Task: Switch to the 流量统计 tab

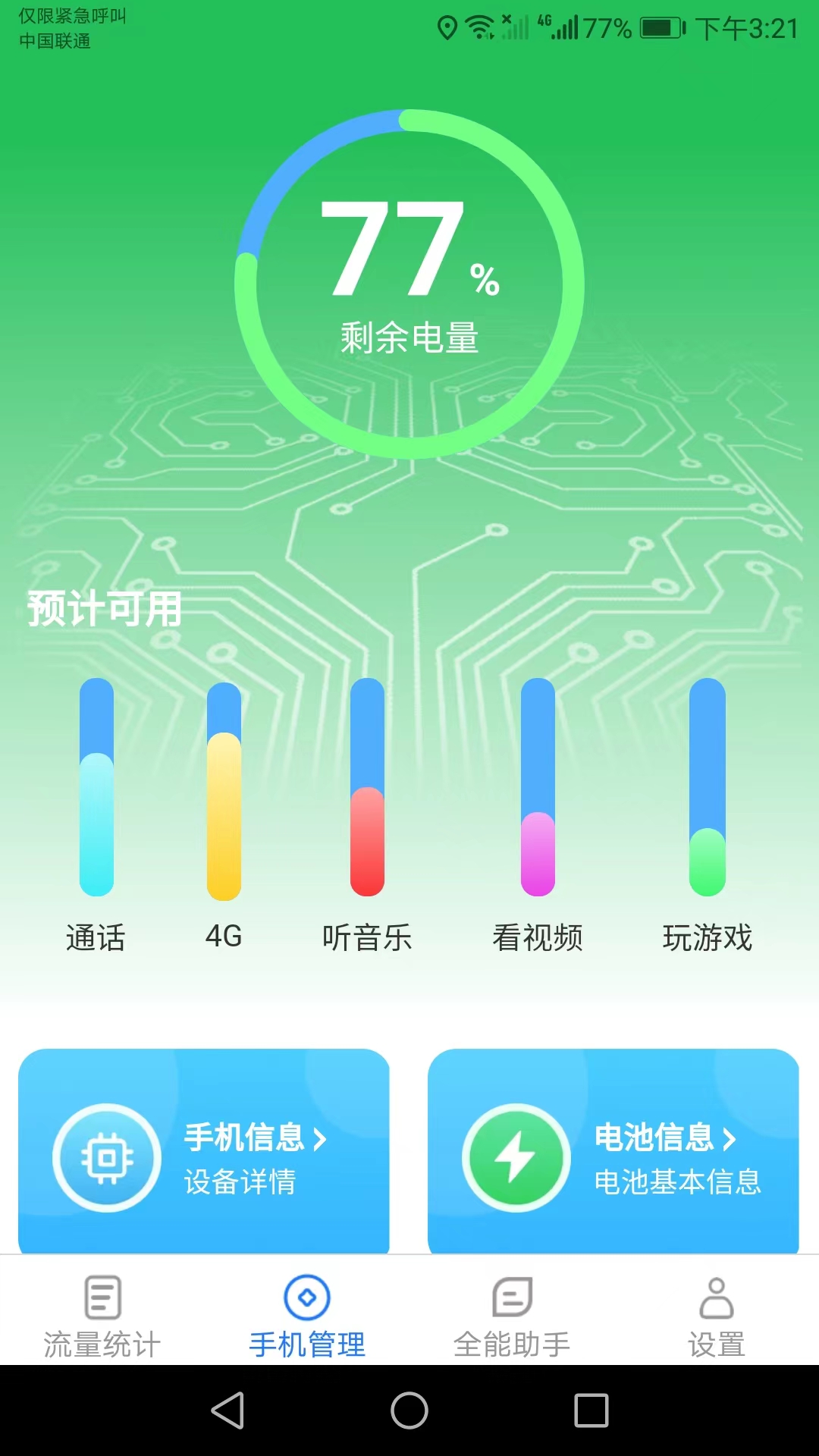Action: click(102, 1316)
